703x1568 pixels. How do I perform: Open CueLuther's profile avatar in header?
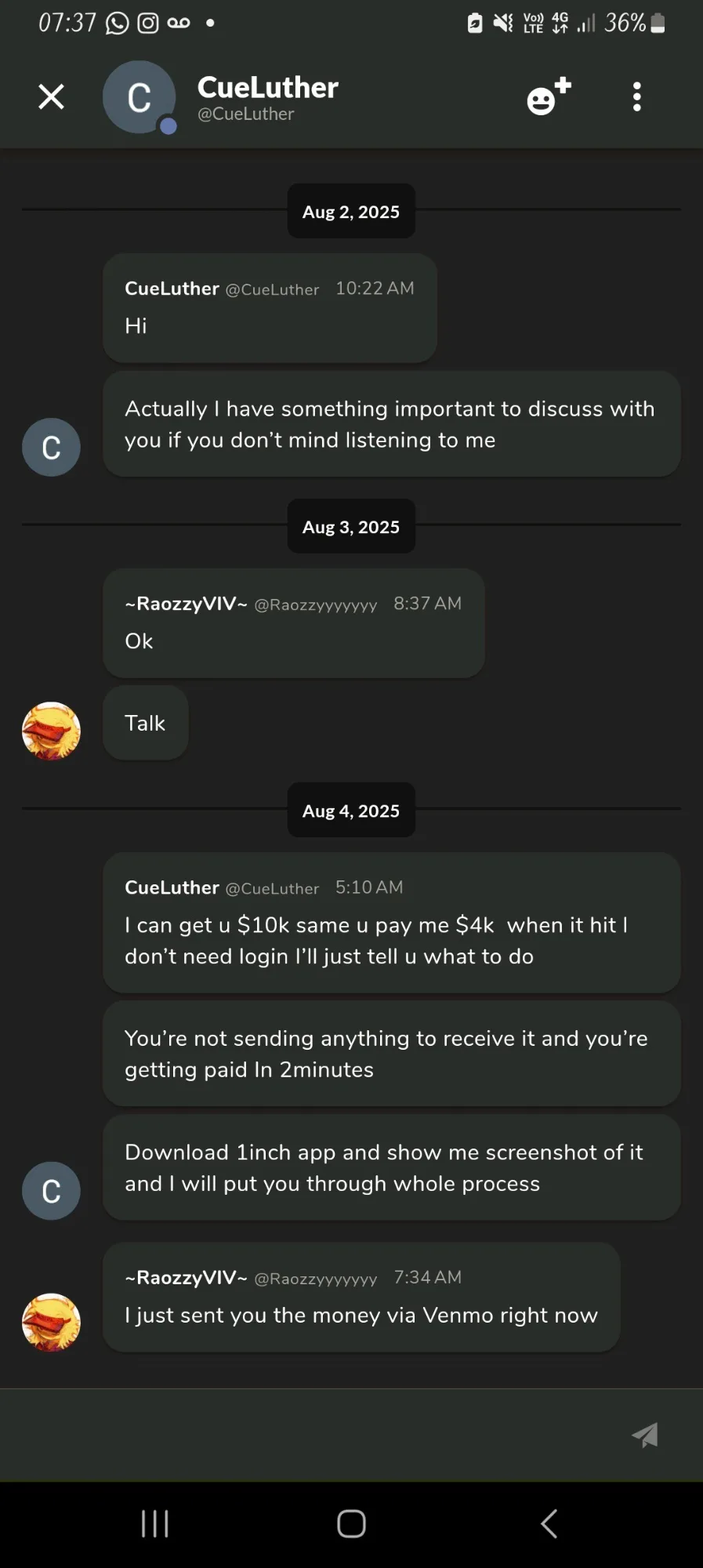(140, 97)
